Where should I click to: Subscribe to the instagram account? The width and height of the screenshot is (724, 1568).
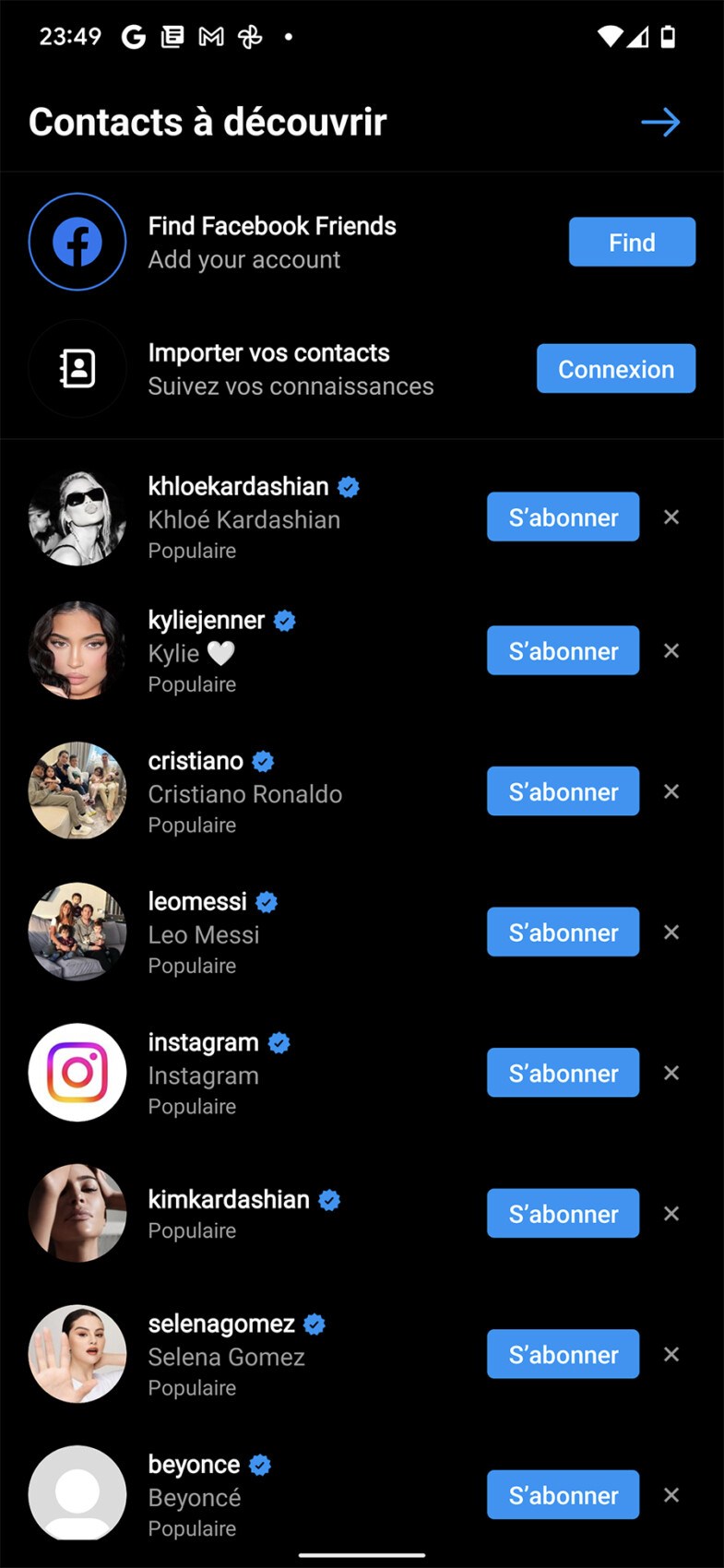[563, 1073]
